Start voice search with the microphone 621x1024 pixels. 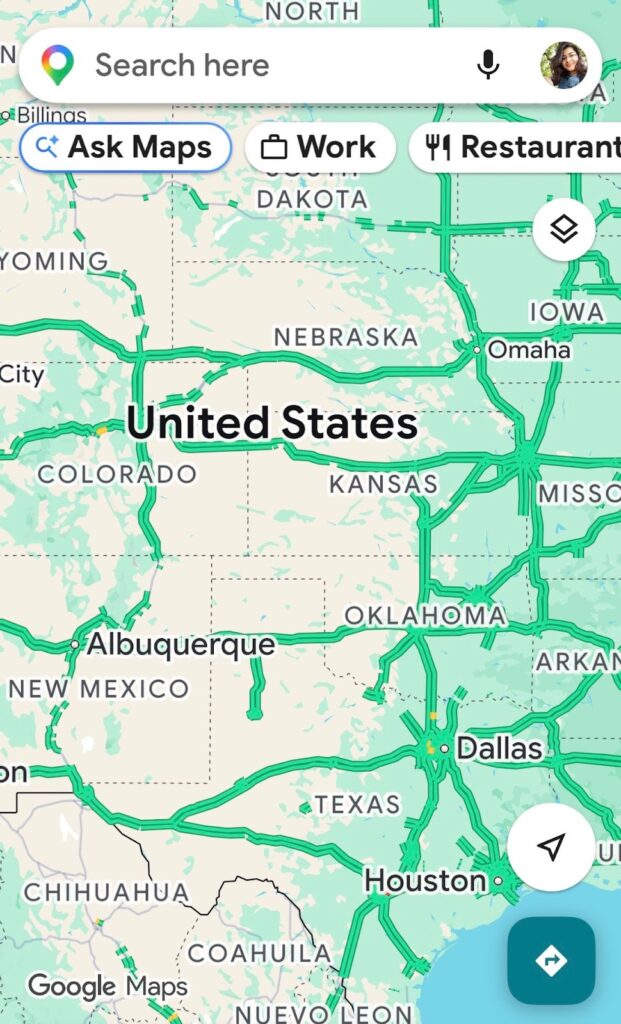[x=487, y=66]
